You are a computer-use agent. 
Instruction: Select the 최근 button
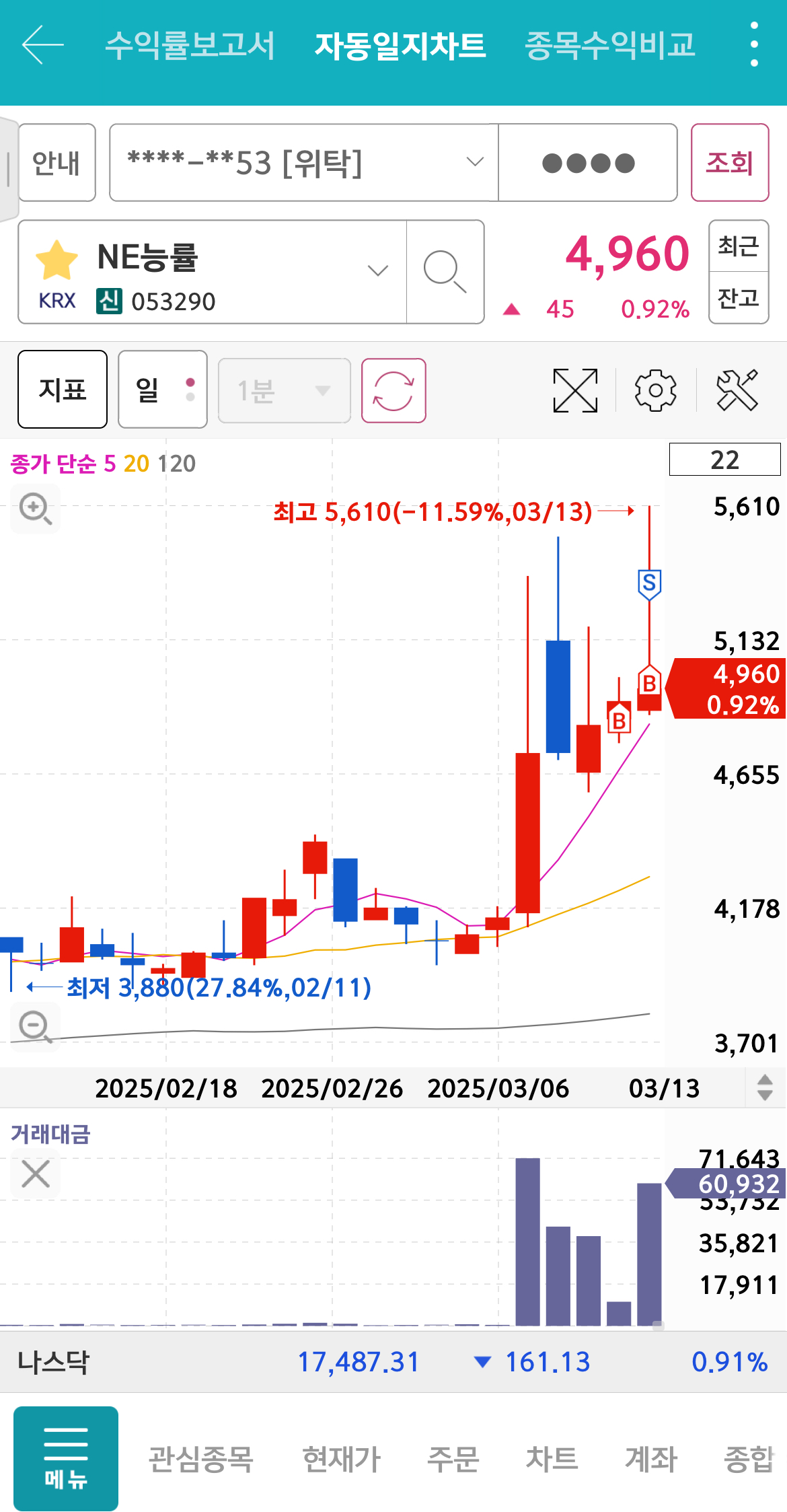(739, 246)
